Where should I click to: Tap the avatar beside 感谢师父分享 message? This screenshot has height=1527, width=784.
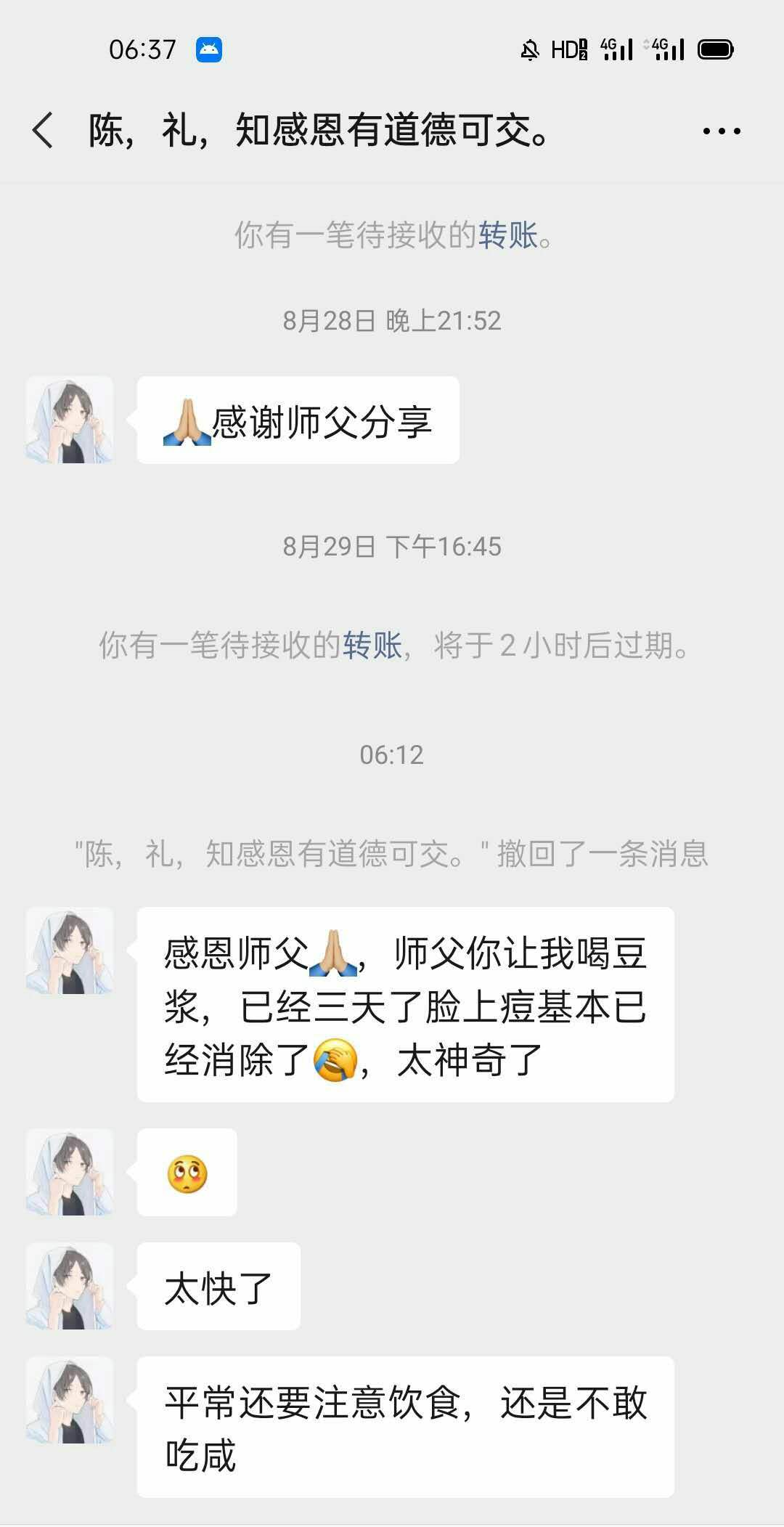click(x=70, y=420)
